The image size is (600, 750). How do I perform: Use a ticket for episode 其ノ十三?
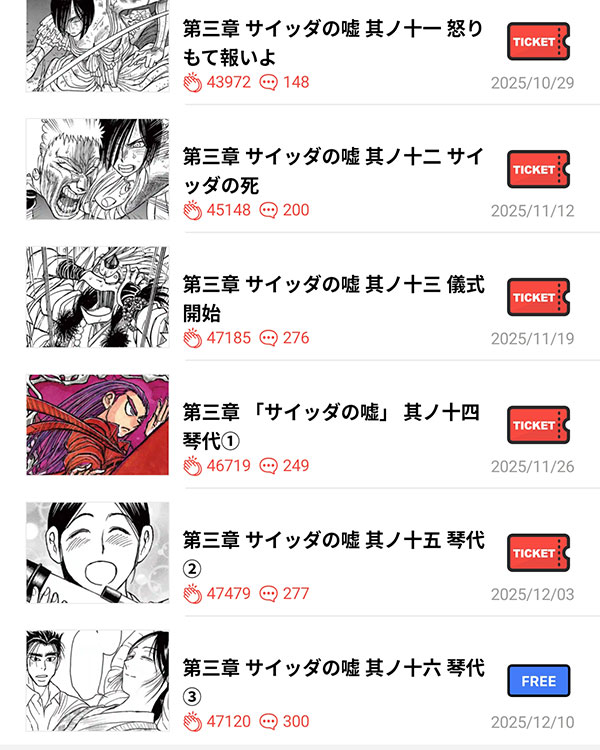pyautogui.click(x=538, y=298)
